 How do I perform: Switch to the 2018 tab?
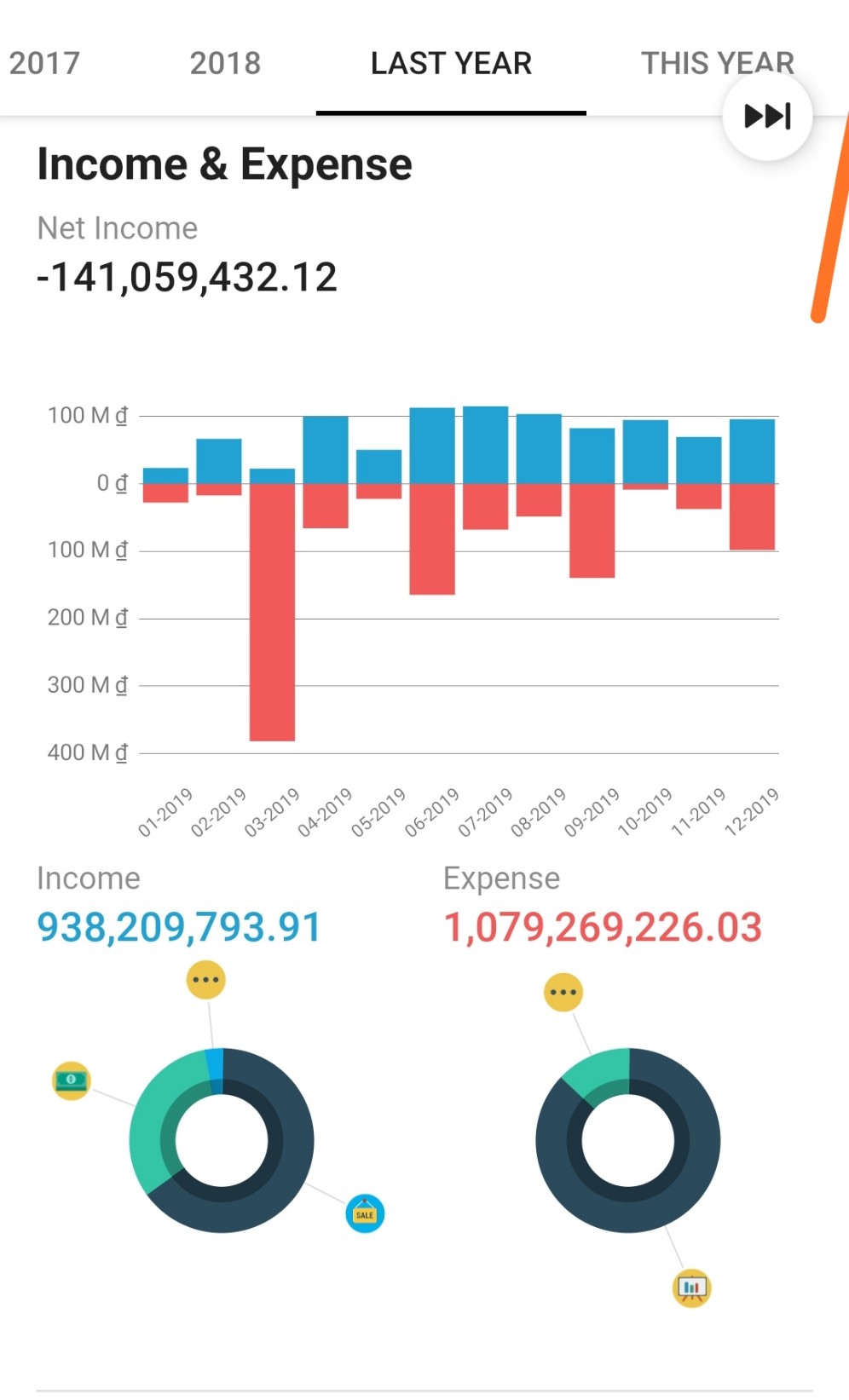coord(225,63)
